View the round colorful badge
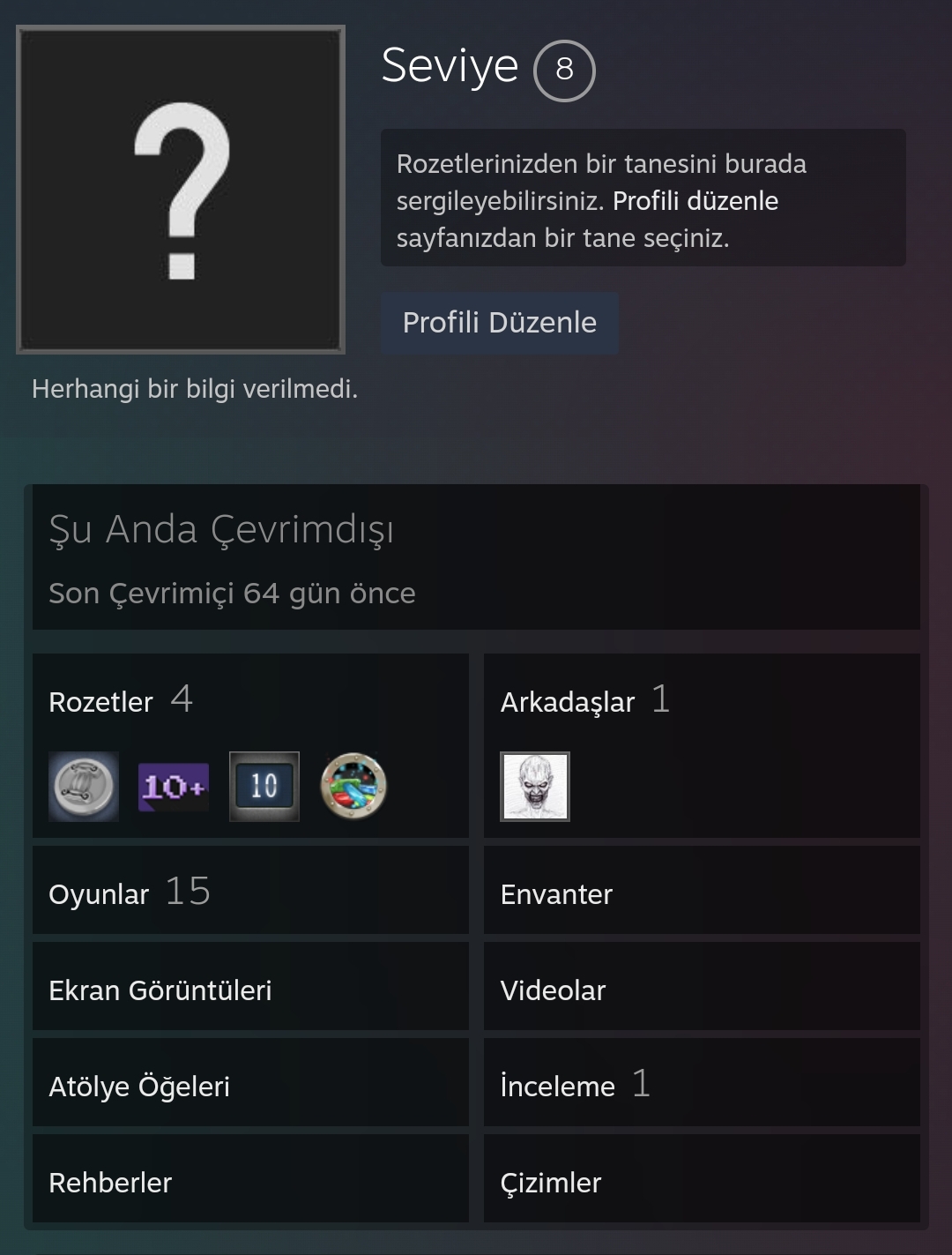The width and height of the screenshot is (952, 1255). point(353,787)
